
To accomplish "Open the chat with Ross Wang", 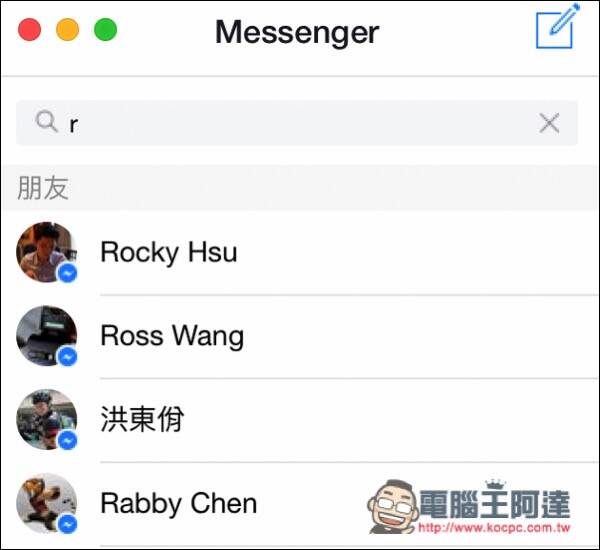I will [172, 336].
